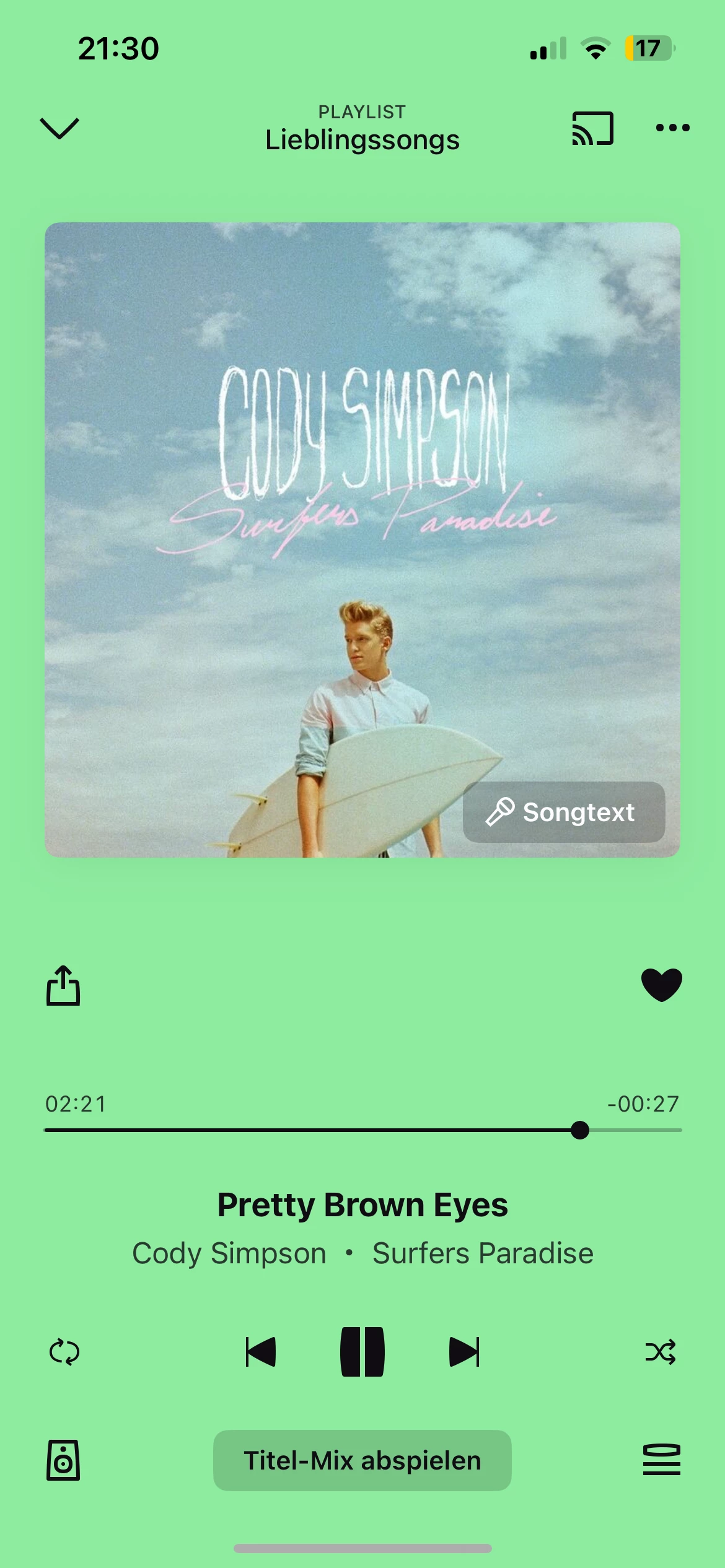Remove the heart from this song
725x1568 pixels.
coord(661,985)
